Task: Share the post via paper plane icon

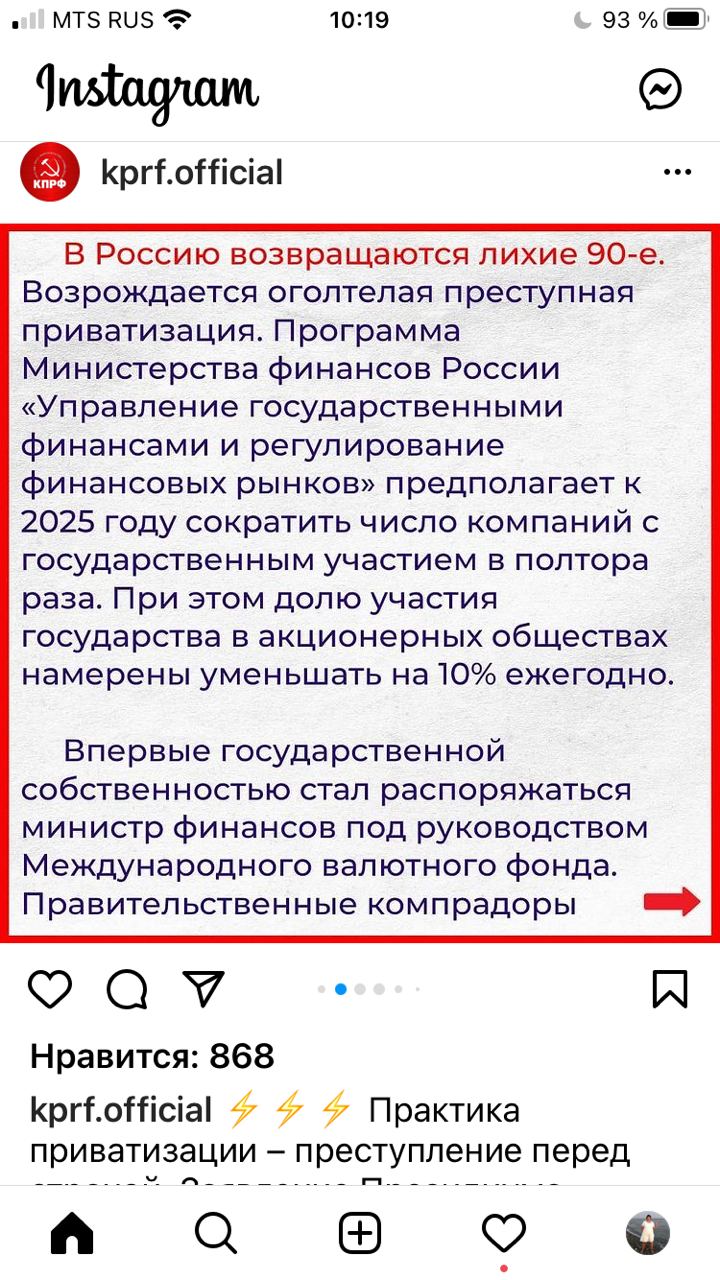Action: [x=203, y=989]
